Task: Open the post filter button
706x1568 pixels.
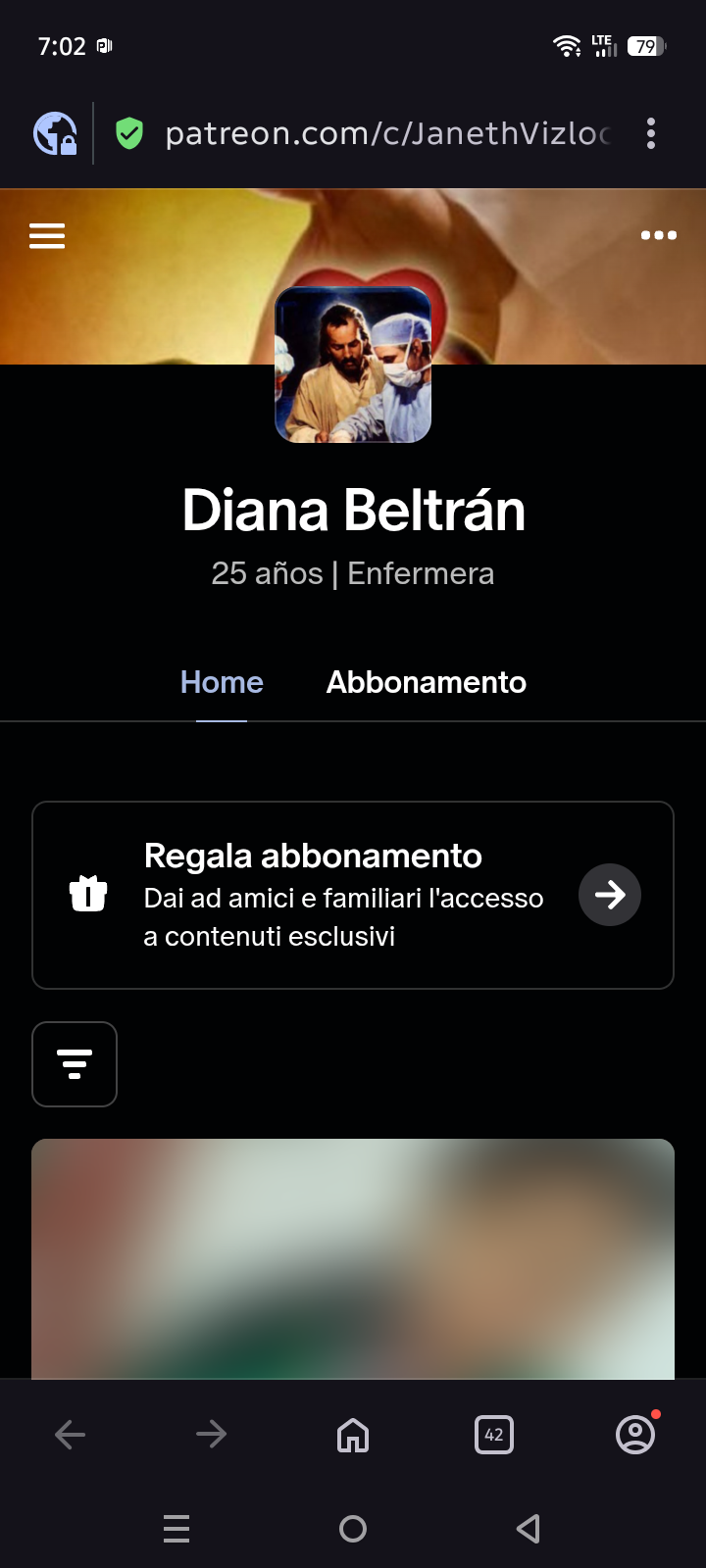Action: [x=75, y=1064]
